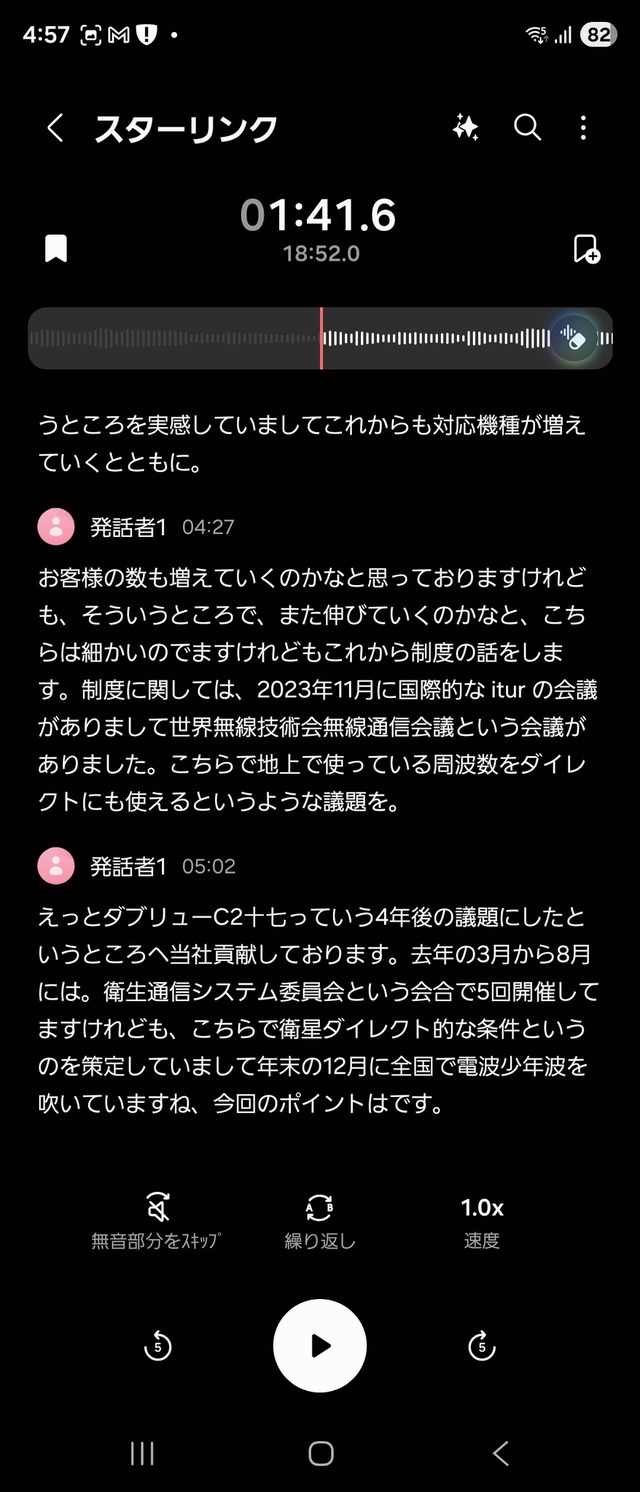This screenshot has width=640, height=1492.
Task: Toggle the 繰り返し repeat option
Action: pos(319,1221)
